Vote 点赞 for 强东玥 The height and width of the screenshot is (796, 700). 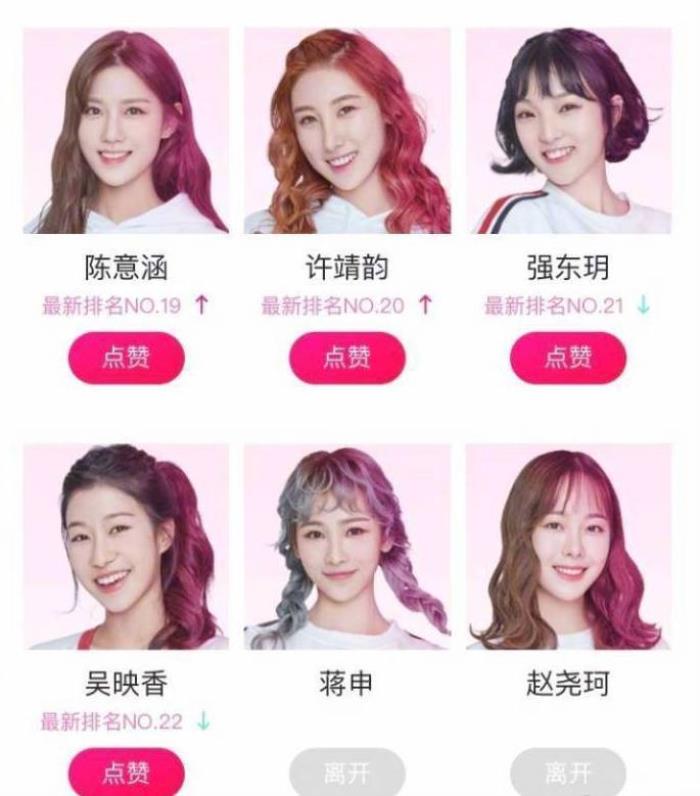click(x=568, y=358)
